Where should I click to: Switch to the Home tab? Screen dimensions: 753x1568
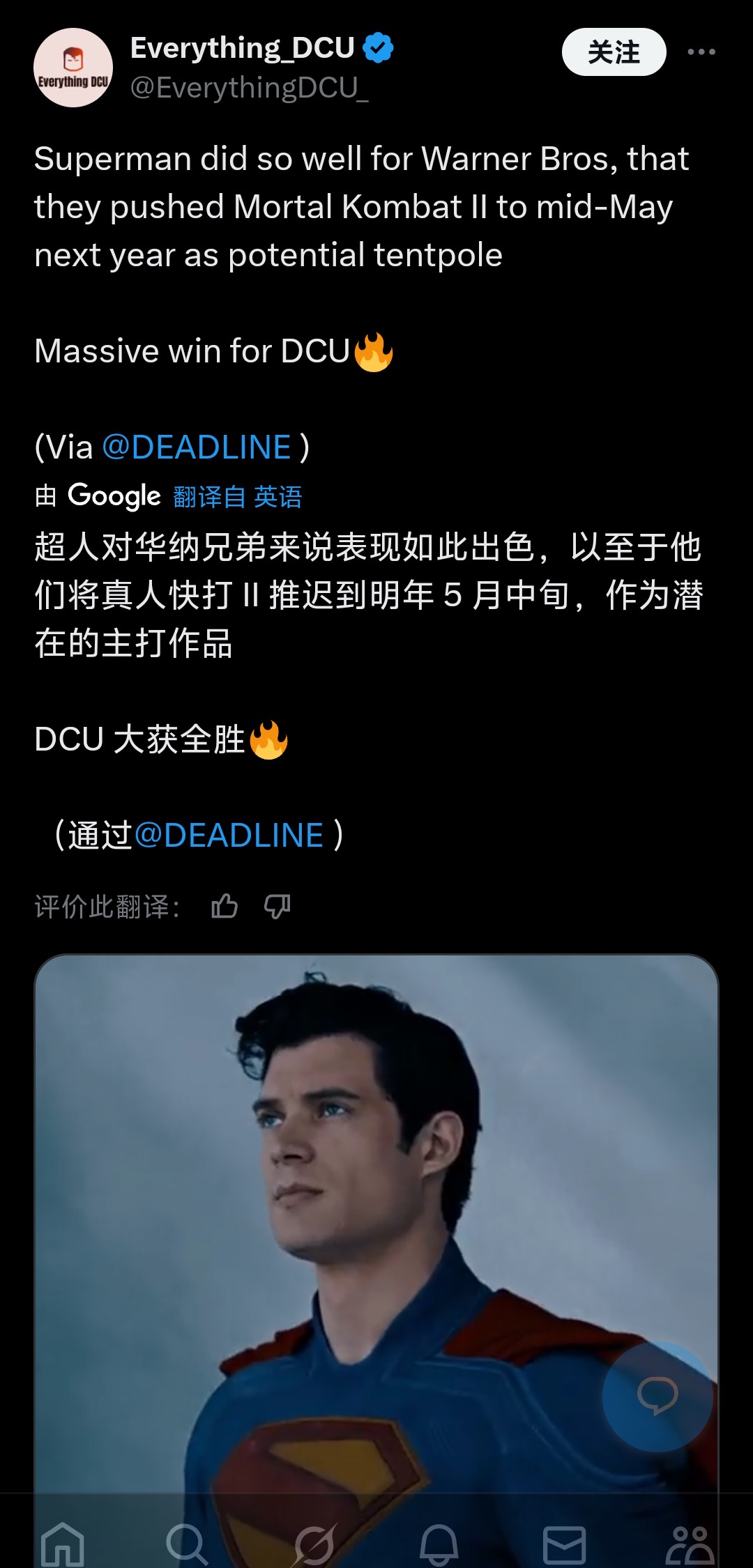coord(63,1544)
